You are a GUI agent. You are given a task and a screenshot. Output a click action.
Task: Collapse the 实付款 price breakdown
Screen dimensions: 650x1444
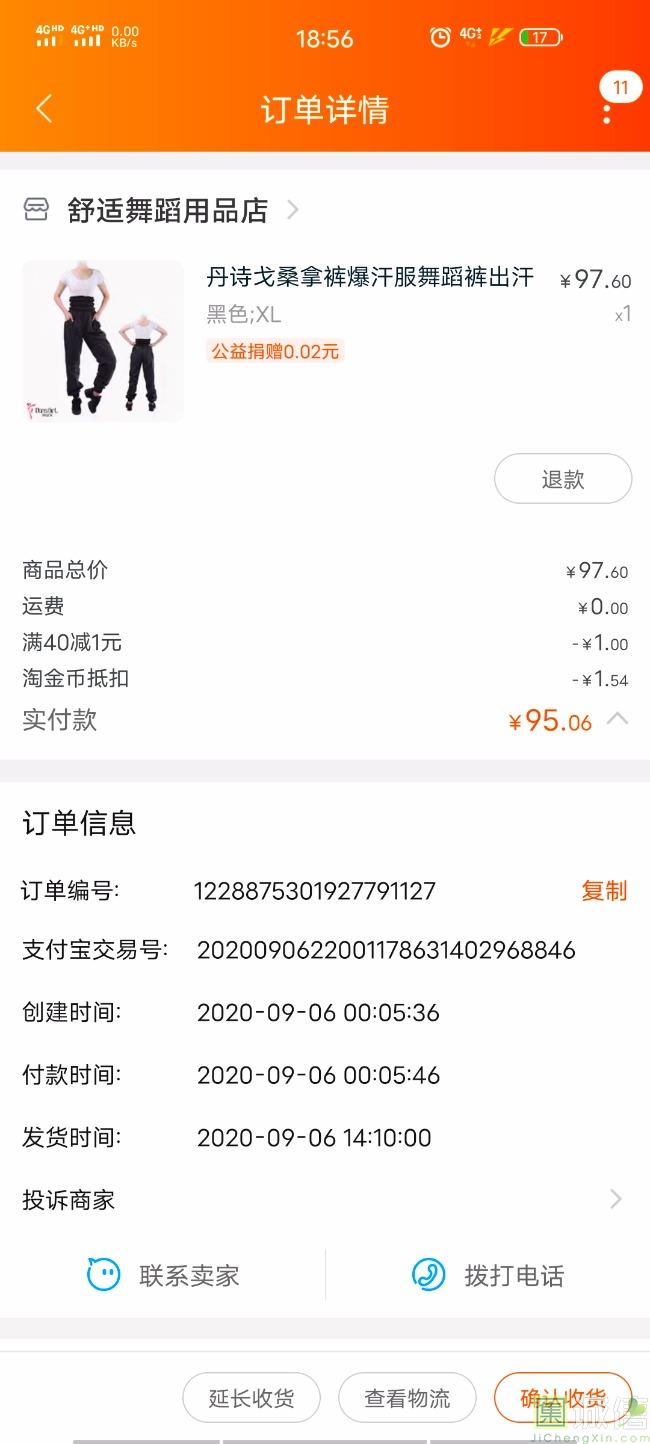tap(618, 718)
